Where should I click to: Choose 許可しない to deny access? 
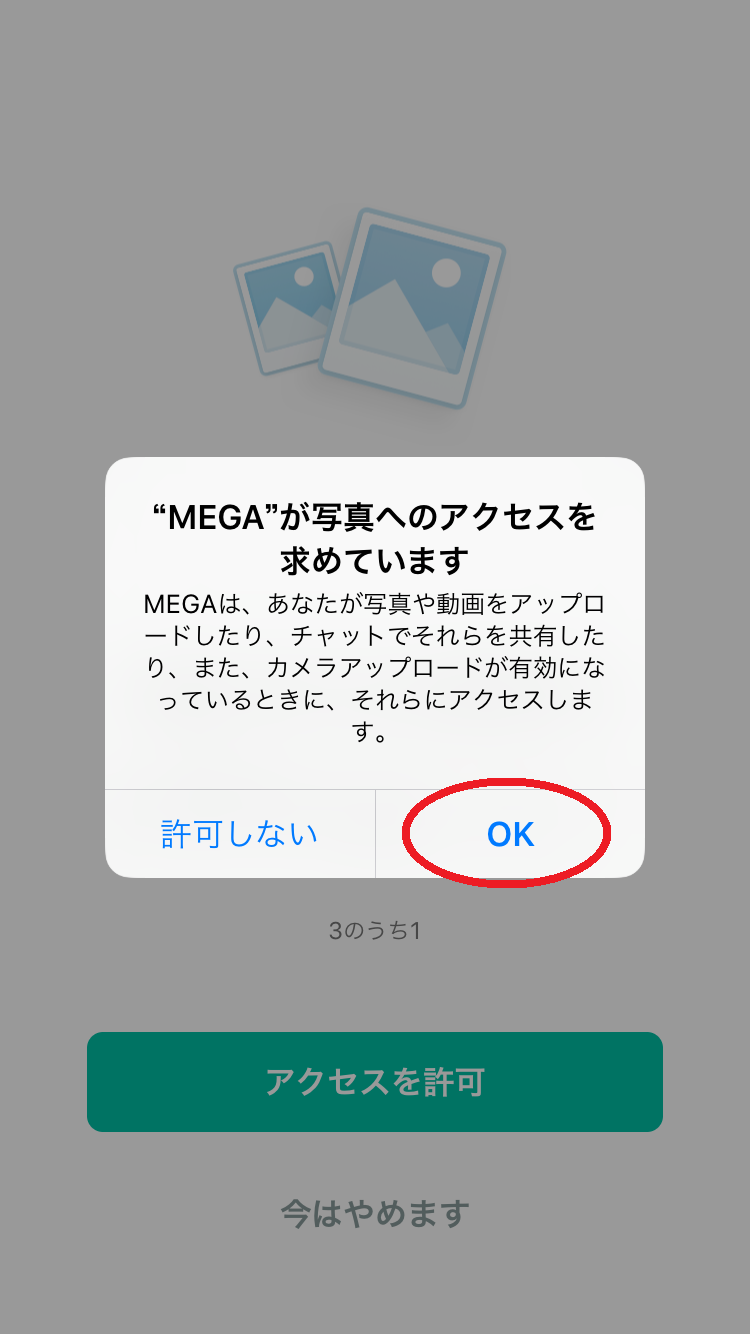pyautogui.click(x=240, y=833)
